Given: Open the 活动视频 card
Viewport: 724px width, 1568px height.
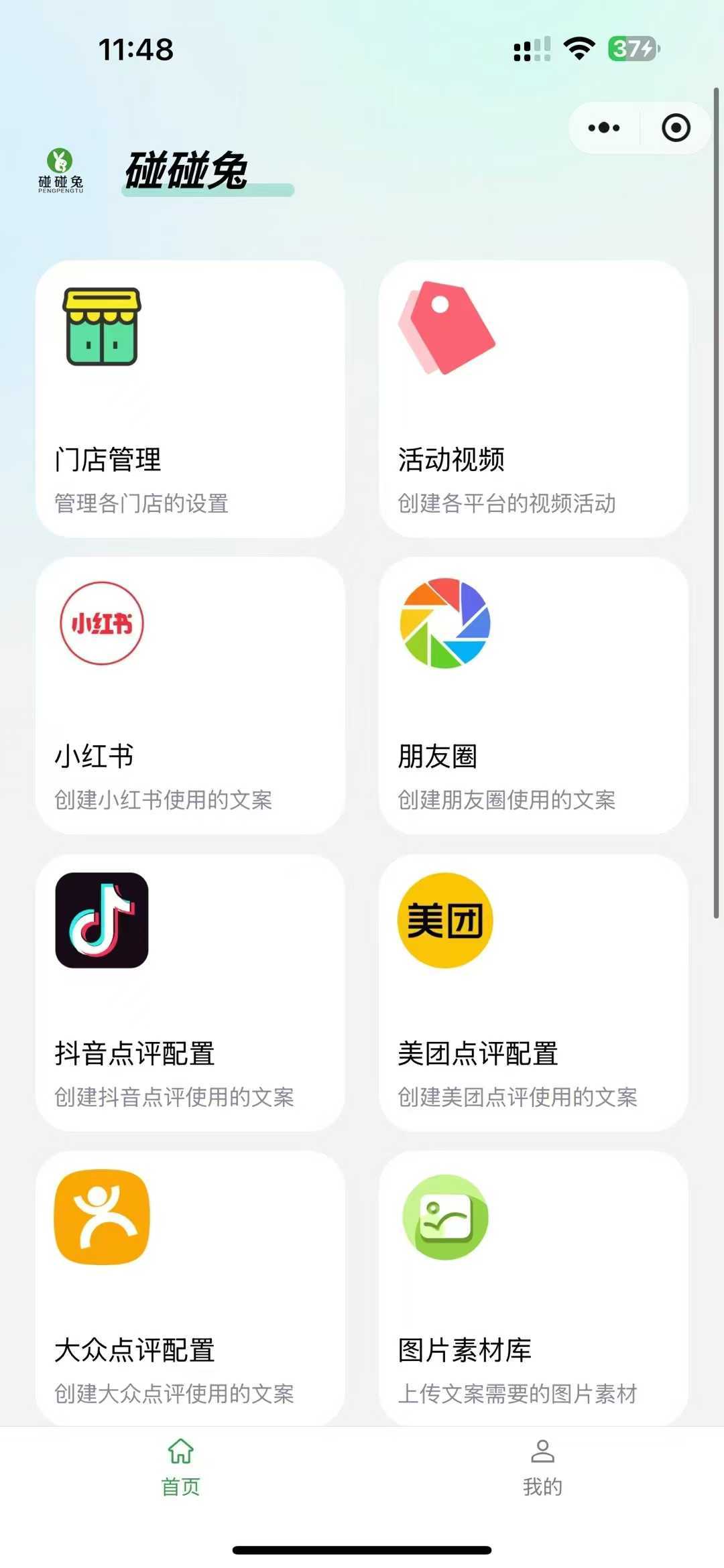Looking at the screenshot, I should (x=534, y=399).
